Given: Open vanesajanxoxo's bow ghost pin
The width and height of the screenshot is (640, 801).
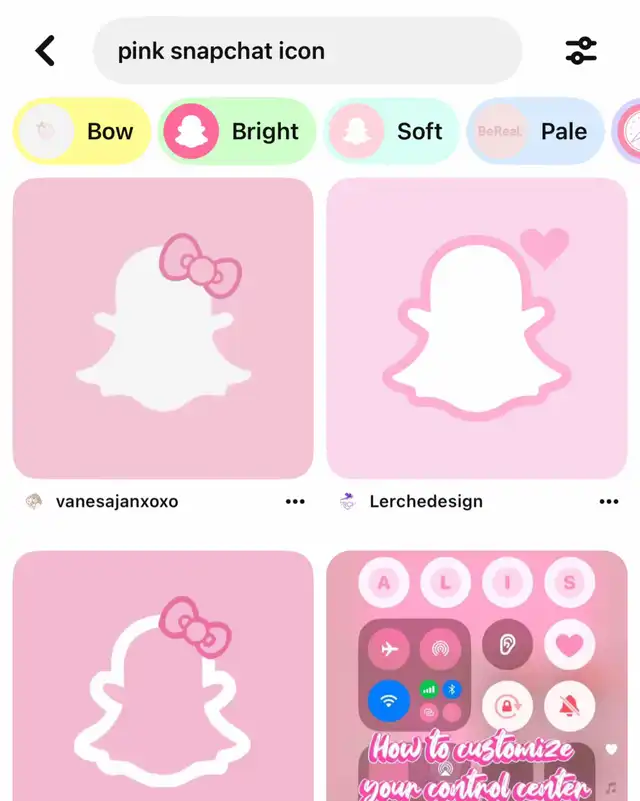Looking at the screenshot, I should pyautogui.click(x=163, y=328).
